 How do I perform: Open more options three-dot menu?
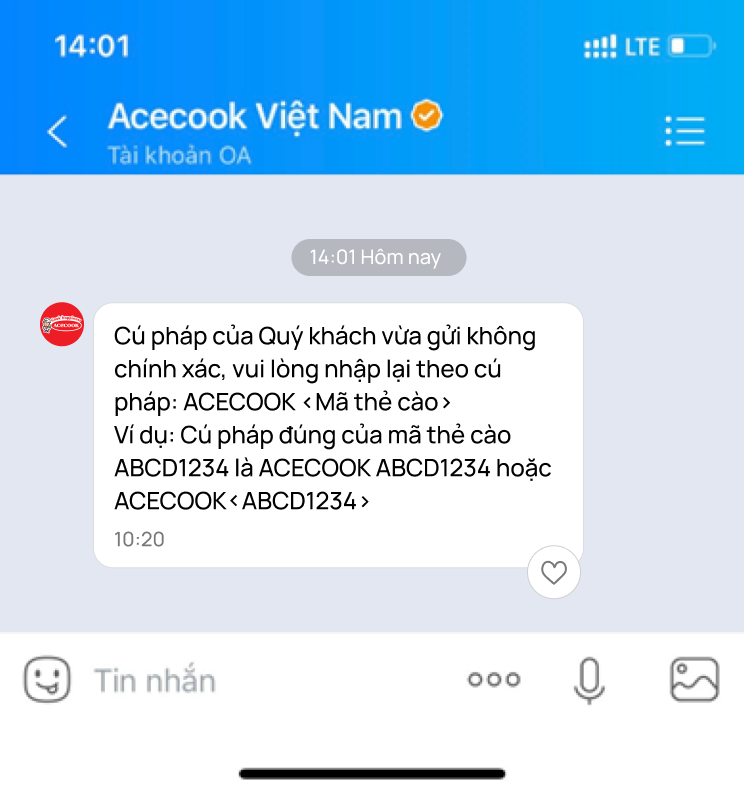click(494, 680)
